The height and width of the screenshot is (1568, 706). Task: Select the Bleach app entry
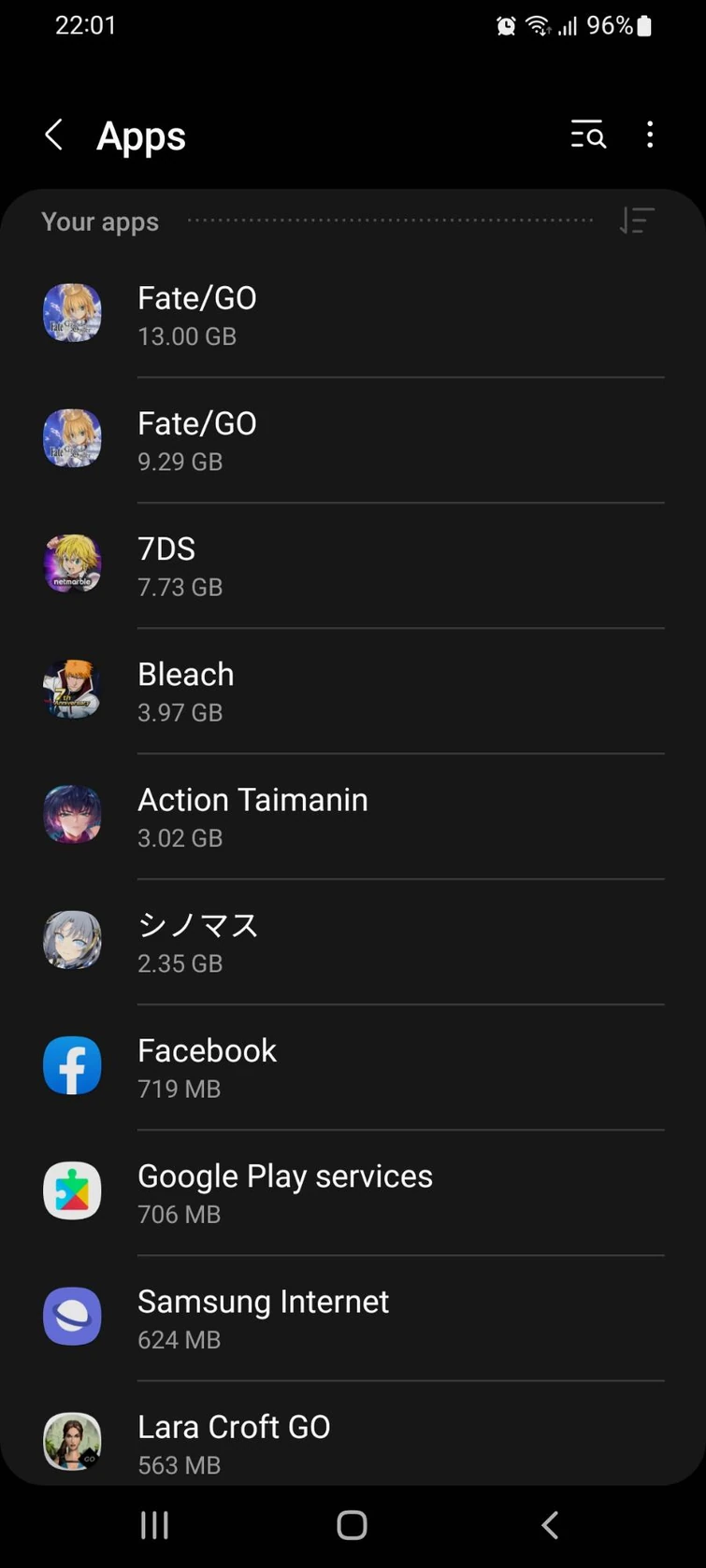pos(353,691)
